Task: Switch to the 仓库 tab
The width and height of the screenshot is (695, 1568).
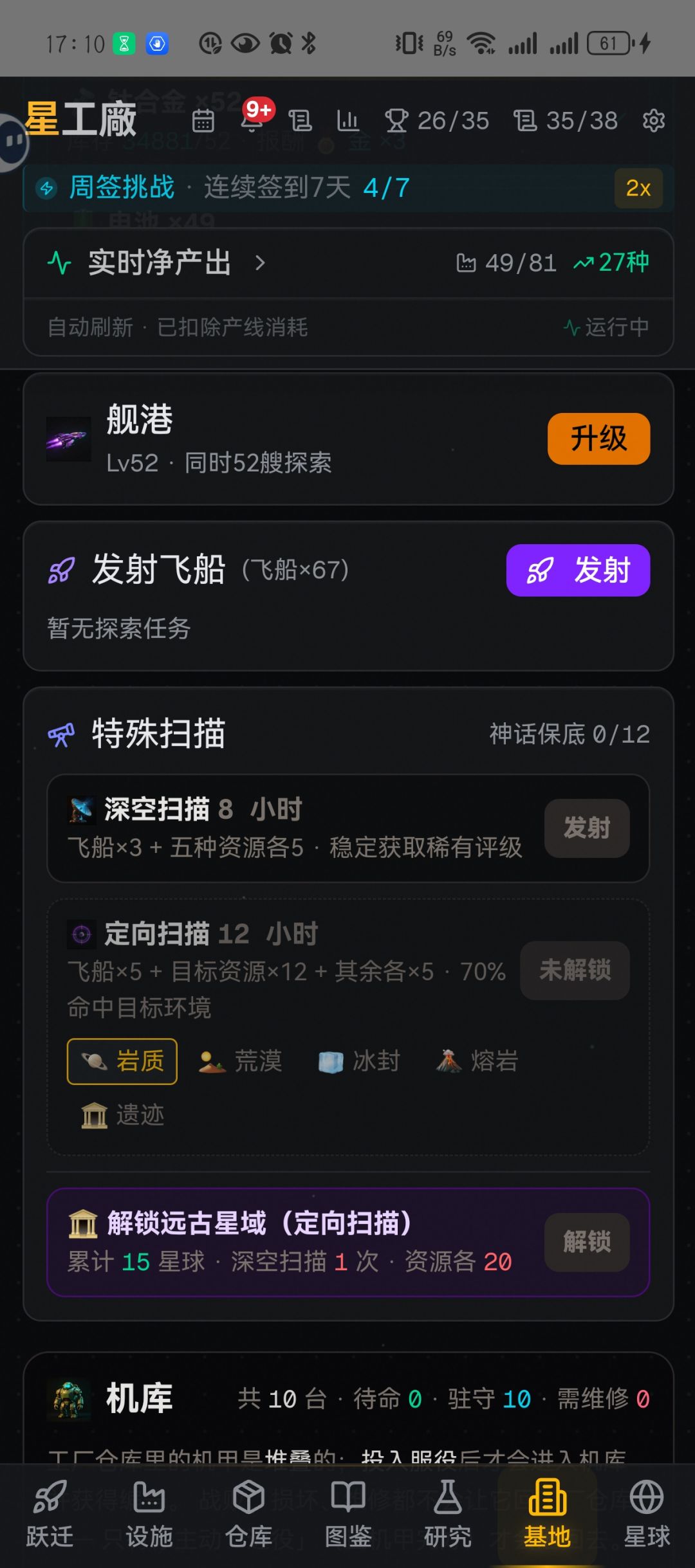Action: [x=248, y=1514]
